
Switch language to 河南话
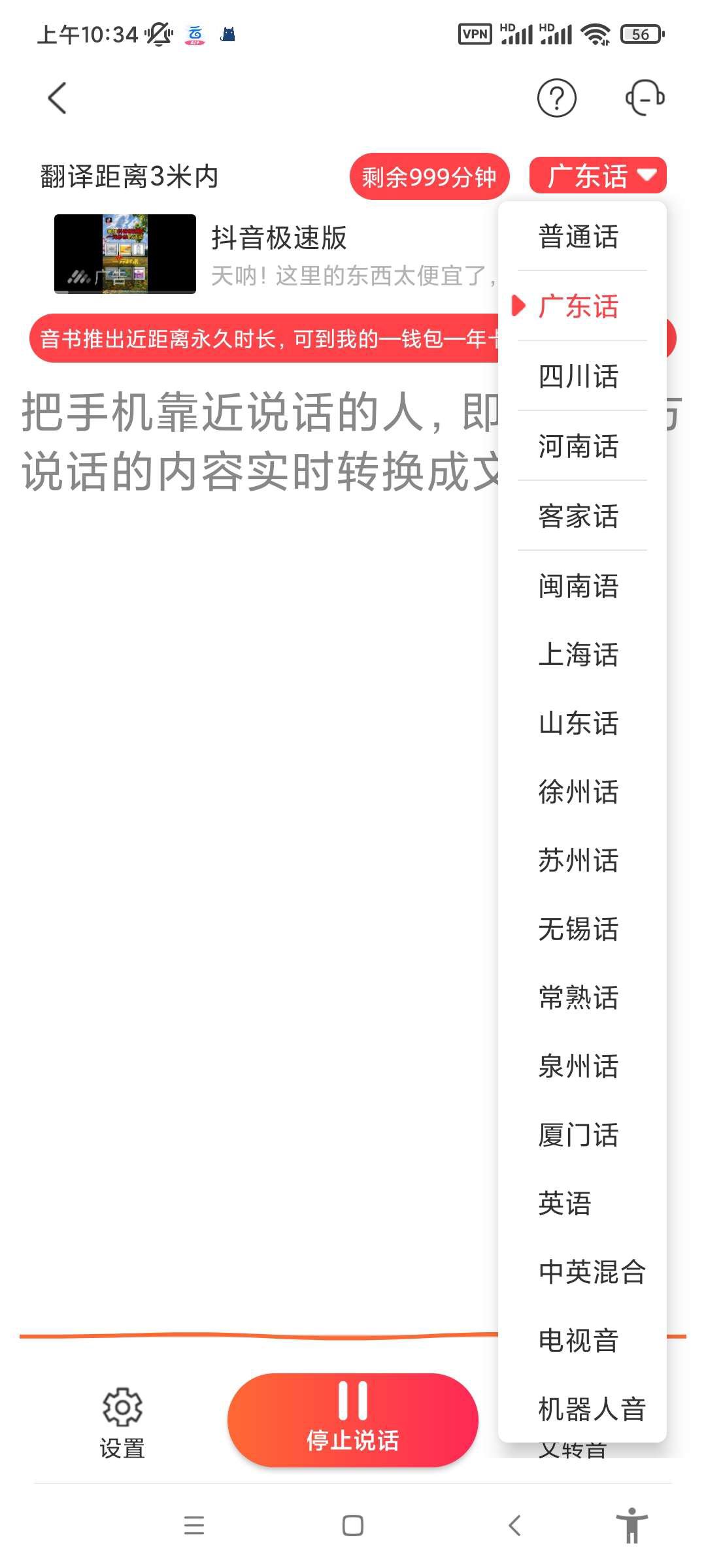click(x=579, y=446)
